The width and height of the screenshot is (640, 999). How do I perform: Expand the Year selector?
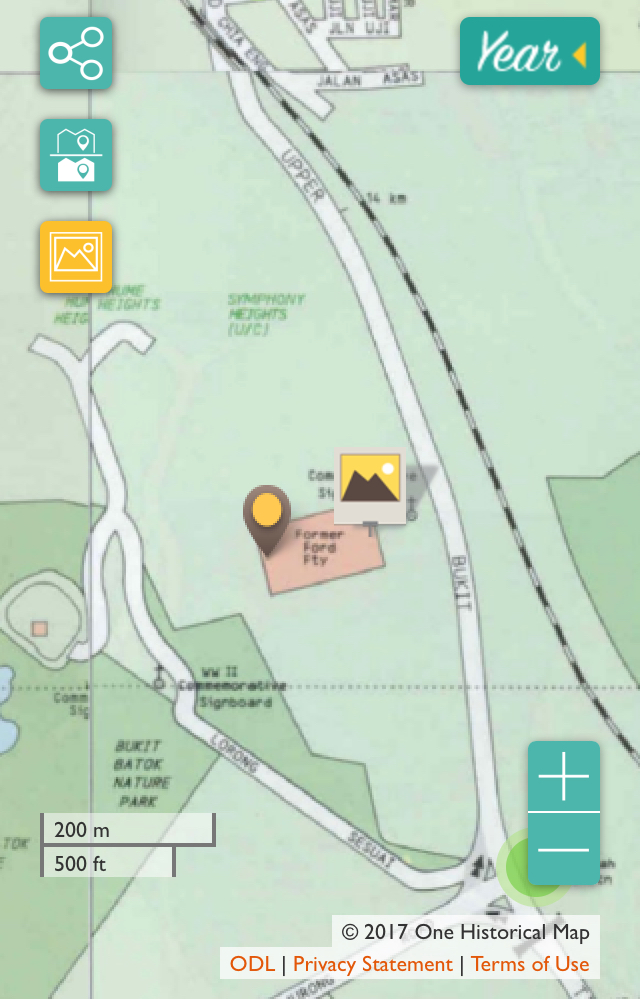(x=529, y=51)
